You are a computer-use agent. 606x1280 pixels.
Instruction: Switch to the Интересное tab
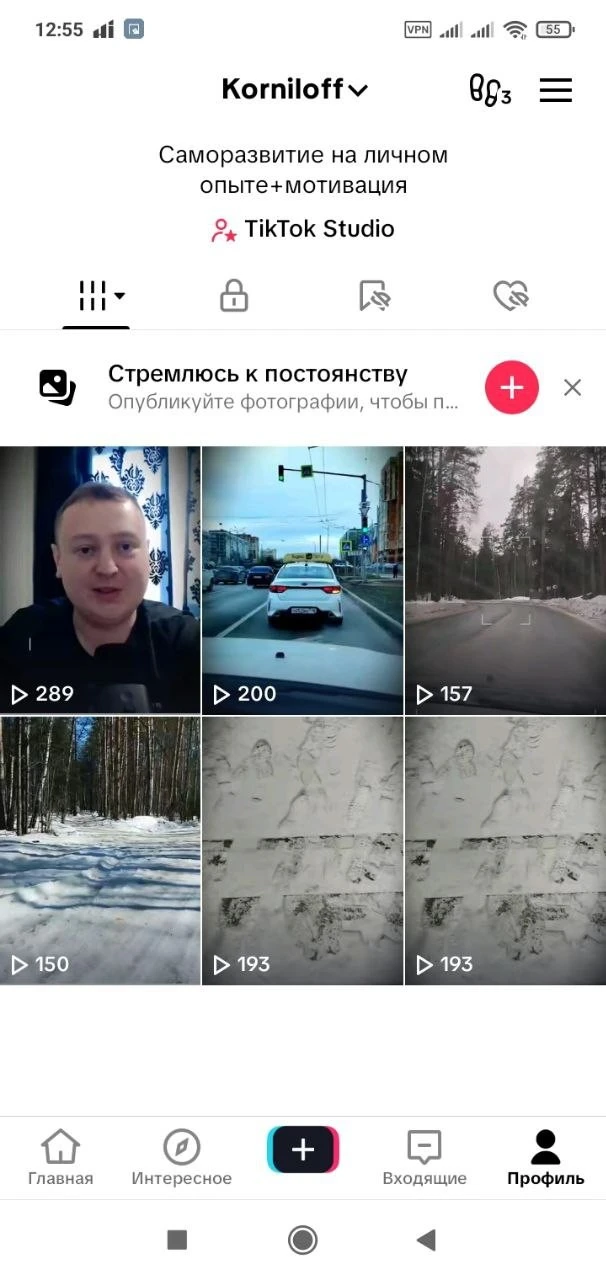(x=181, y=1158)
